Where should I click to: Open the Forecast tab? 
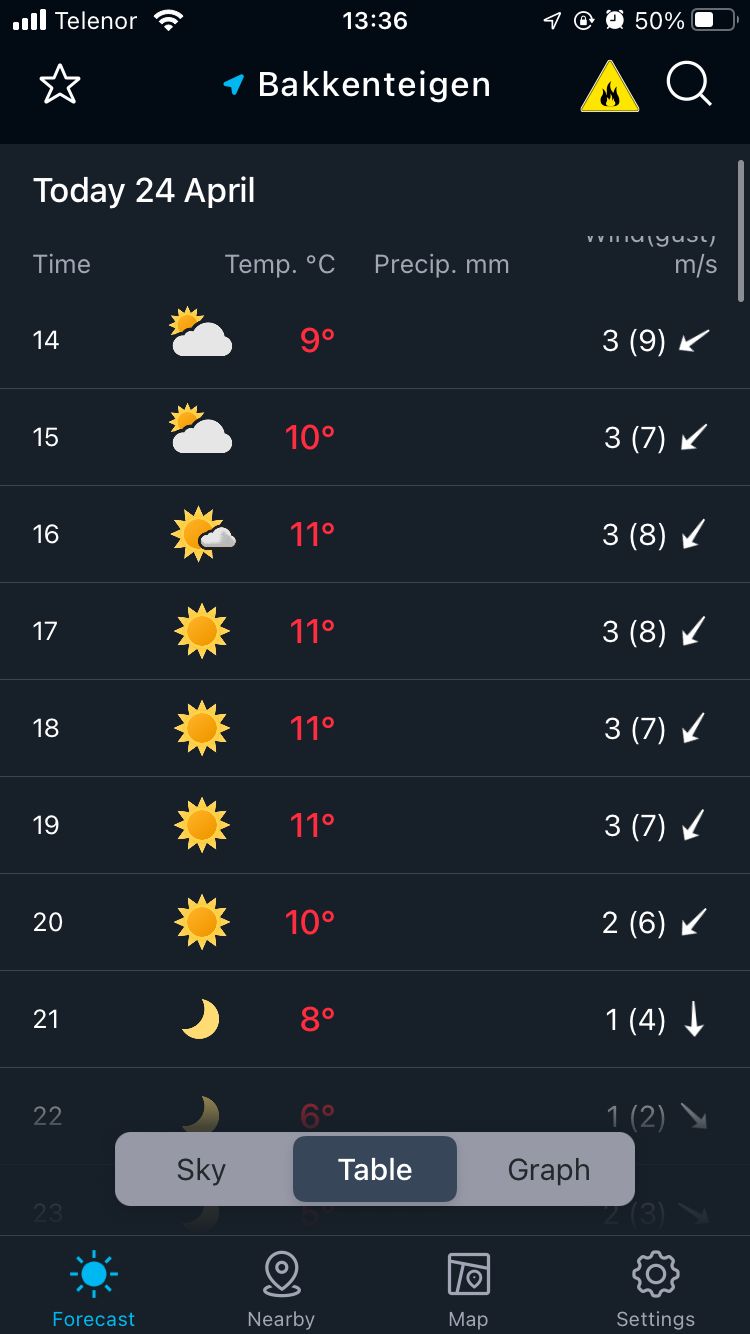[x=94, y=1289]
